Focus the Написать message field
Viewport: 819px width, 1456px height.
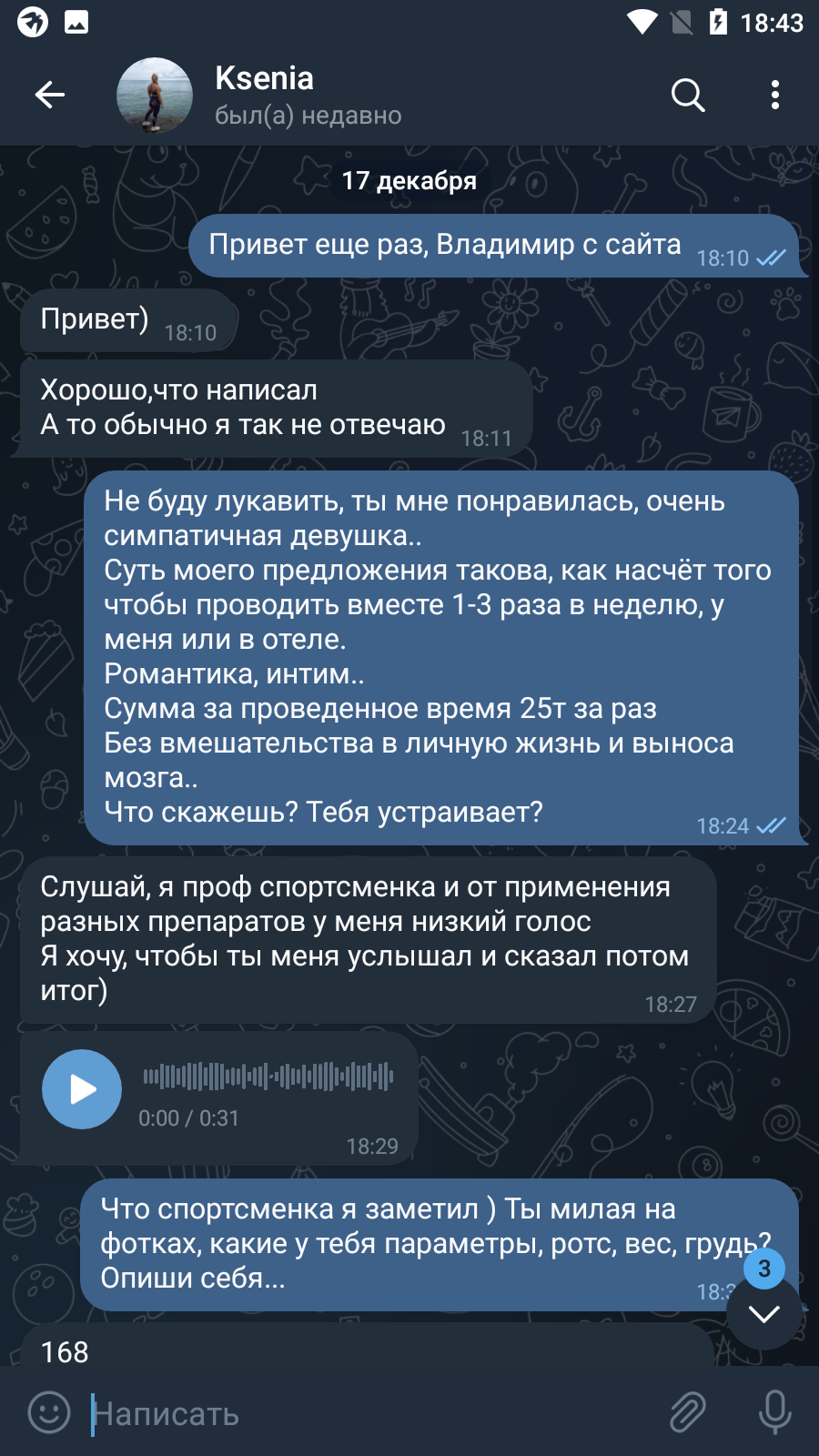coord(364,1413)
